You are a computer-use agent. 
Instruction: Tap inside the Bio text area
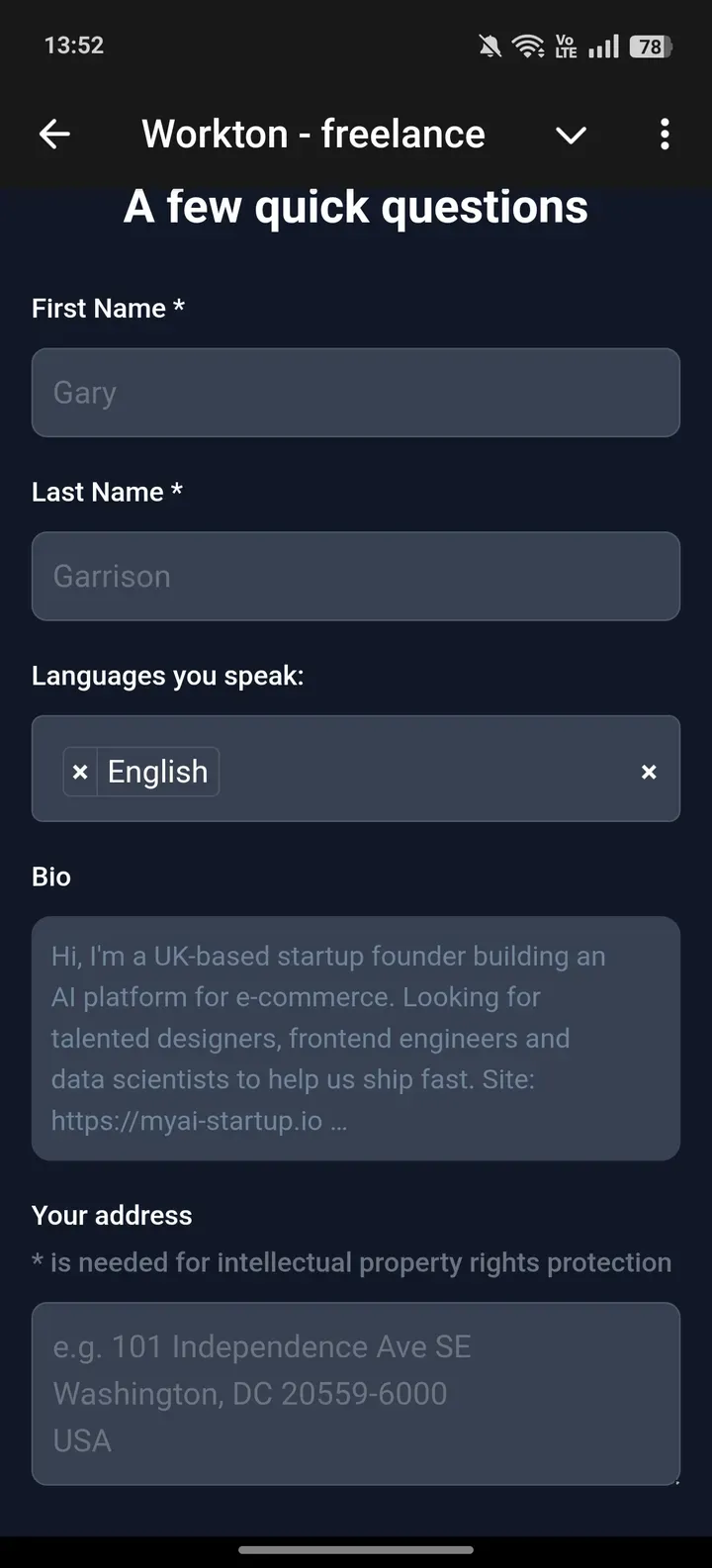[356, 1037]
